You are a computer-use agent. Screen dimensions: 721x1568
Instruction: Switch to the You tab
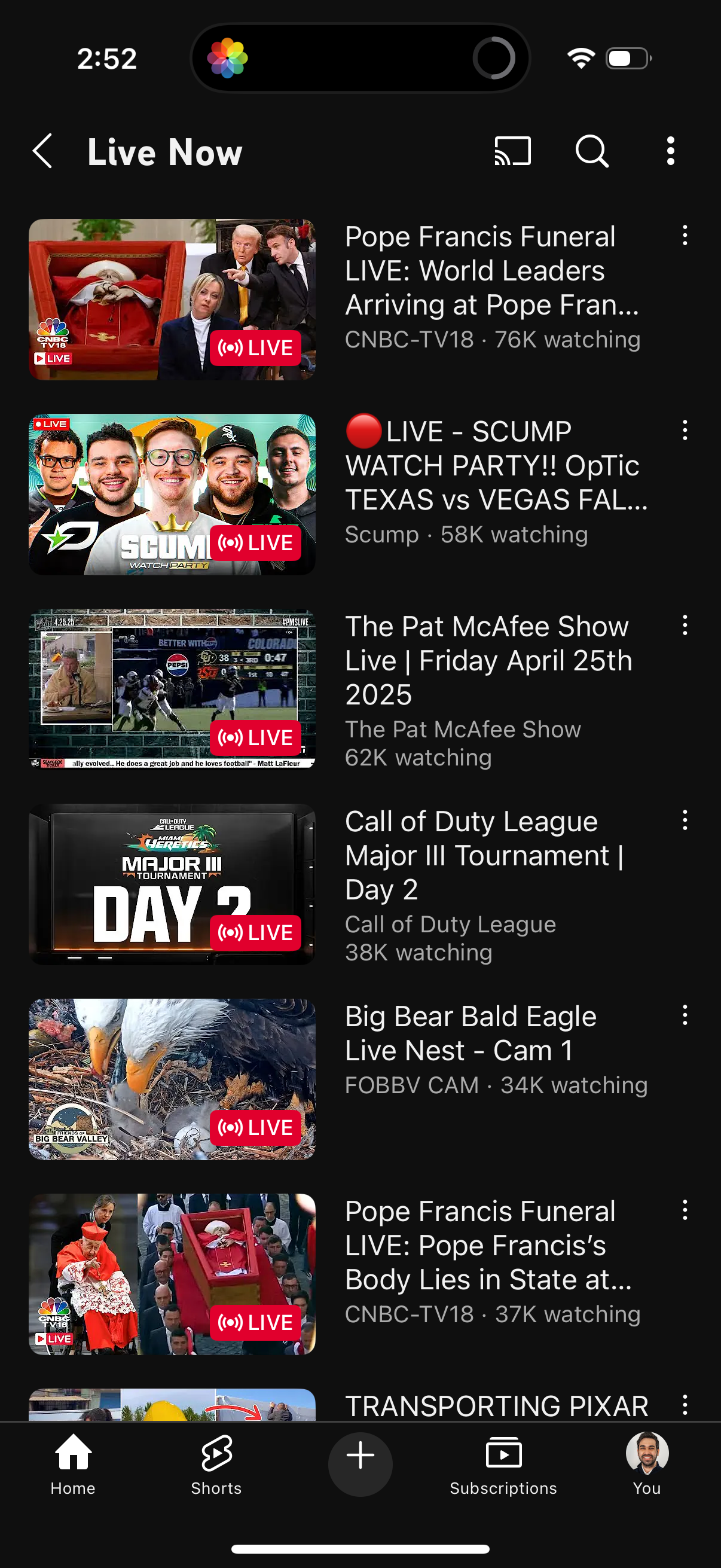click(x=646, y=1458)
